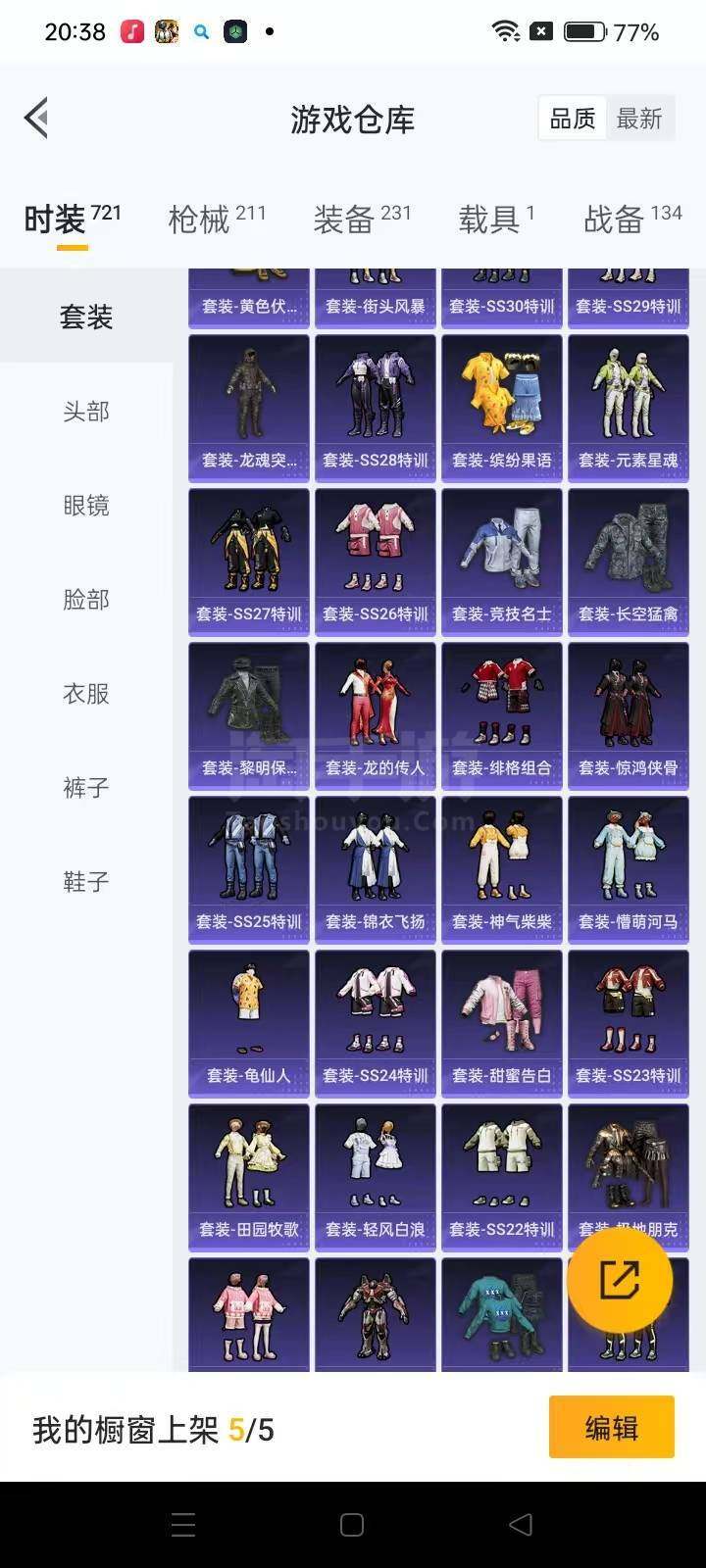The height and width of the screenshot is (1568, 706).
Task: Sort the warehouse by 最新
Action: click(x=639, y=120)
